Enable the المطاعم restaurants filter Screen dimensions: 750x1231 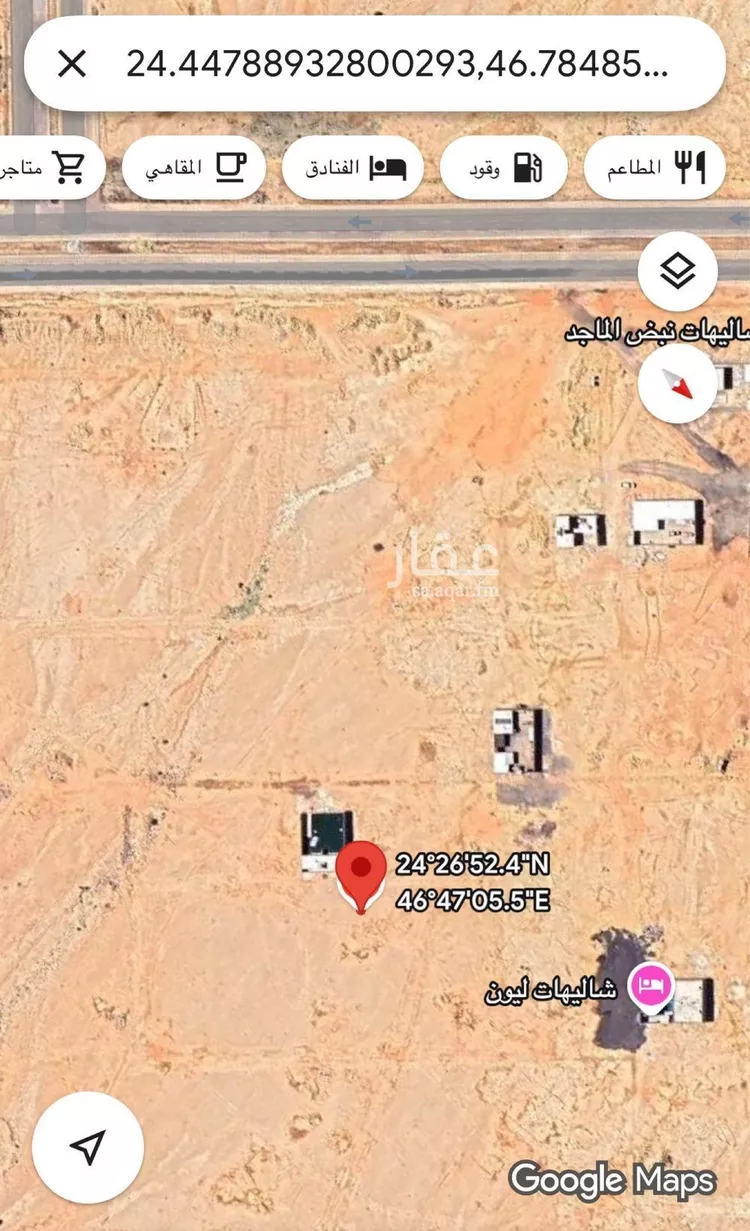click(x=655, y=167)
